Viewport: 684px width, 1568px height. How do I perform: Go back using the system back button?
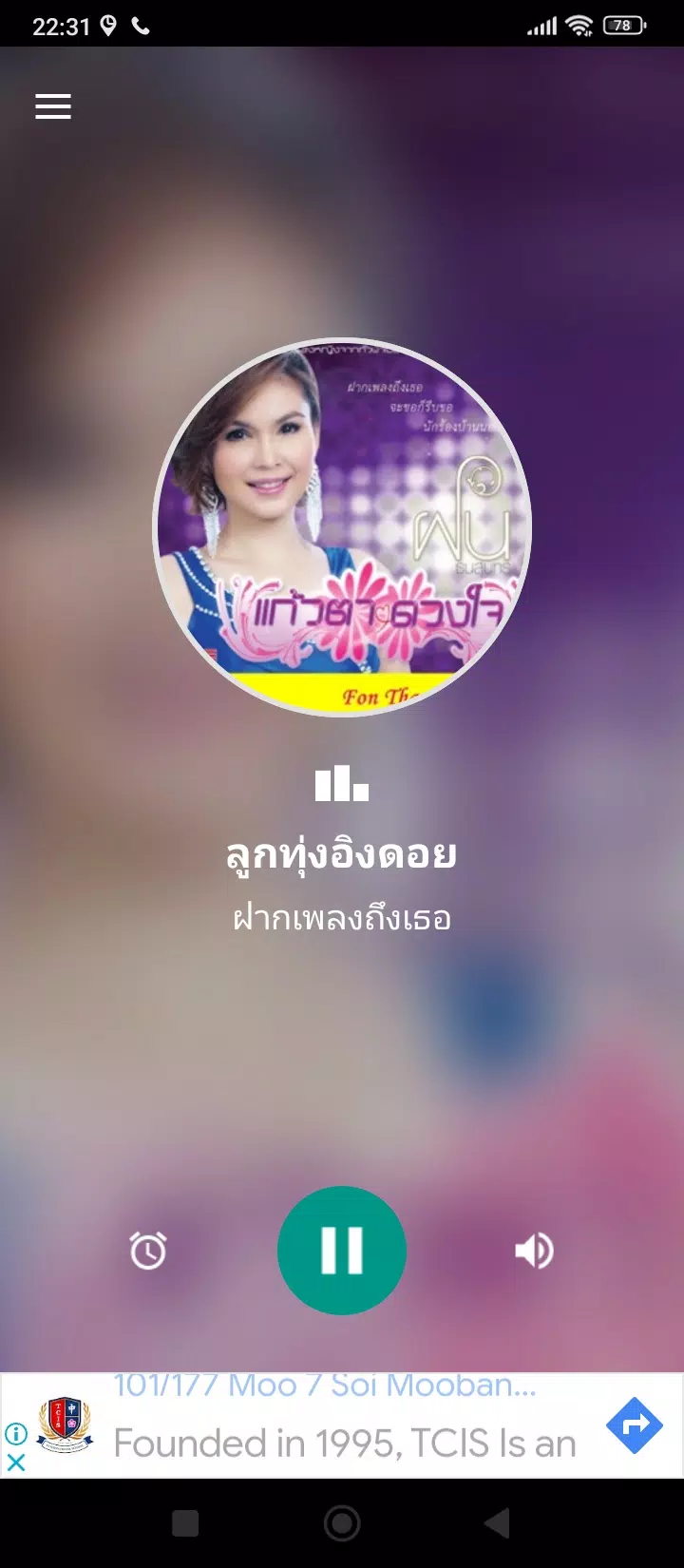[x=497, y=1523]
